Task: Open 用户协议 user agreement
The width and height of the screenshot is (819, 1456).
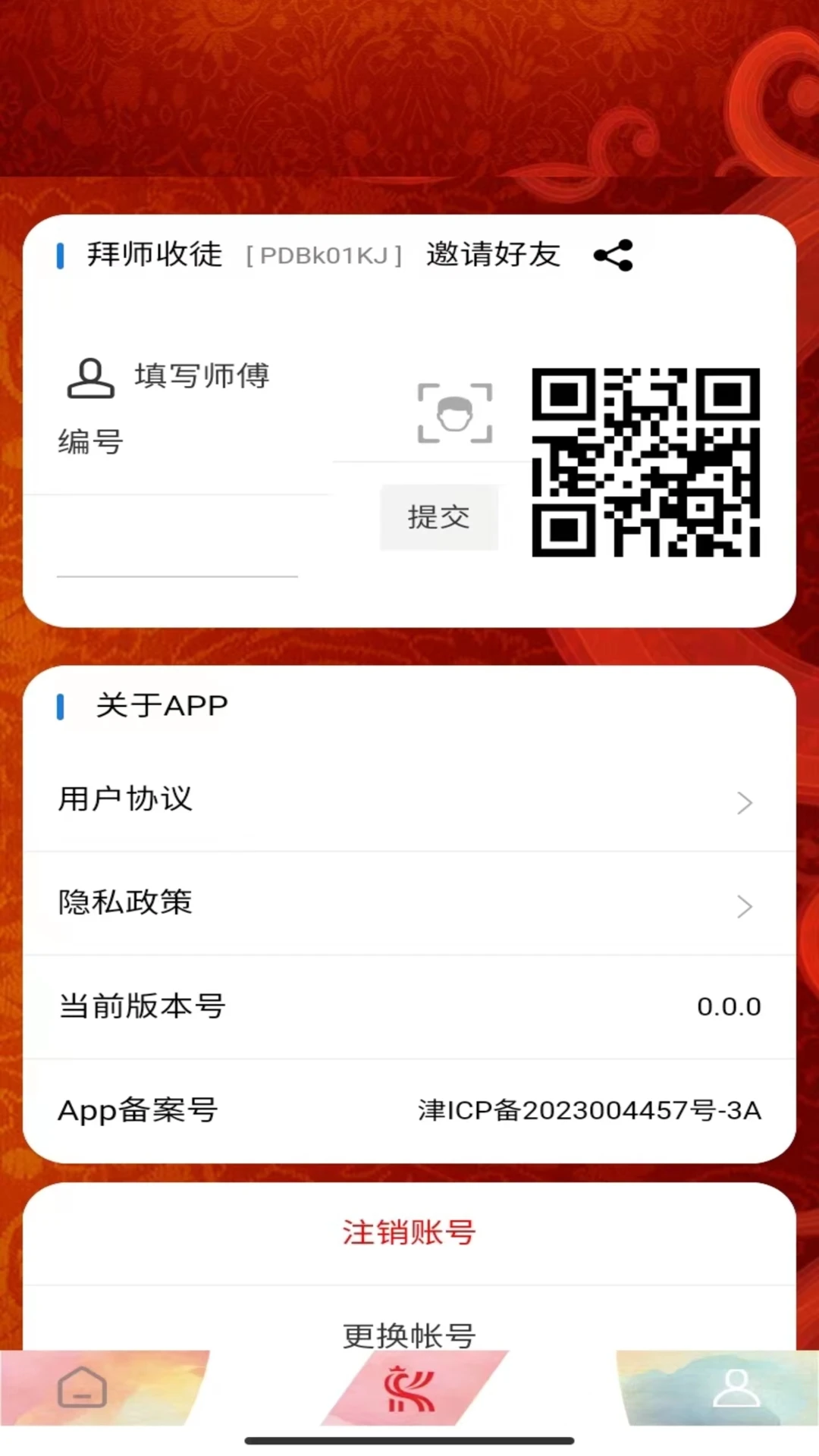Action: [409, 800]
